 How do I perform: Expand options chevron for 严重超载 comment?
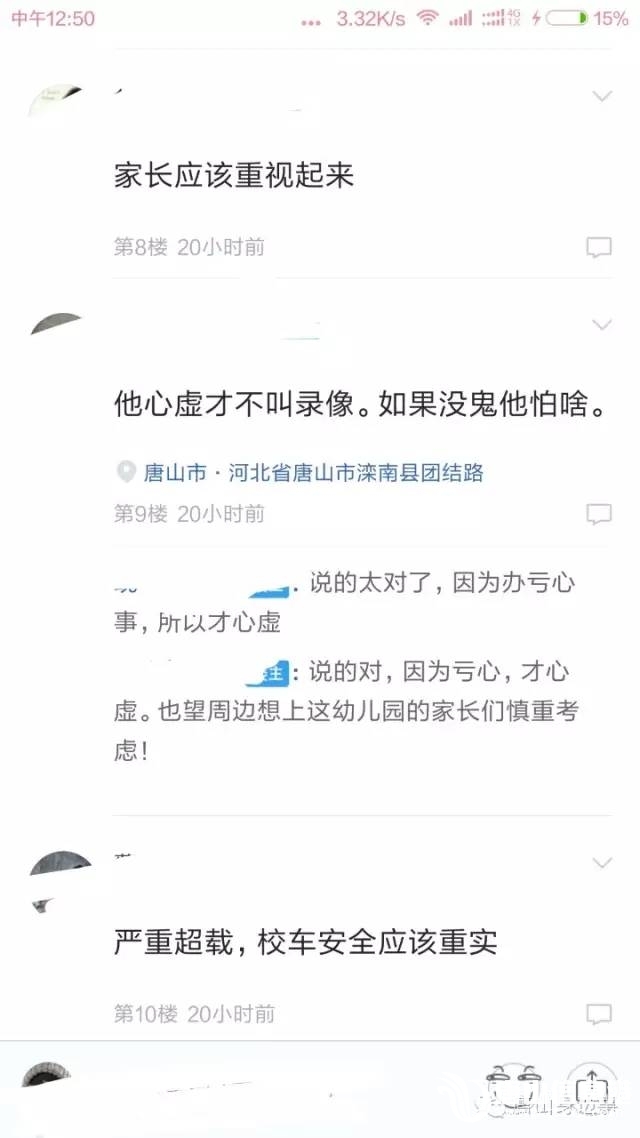coord(602,863)
